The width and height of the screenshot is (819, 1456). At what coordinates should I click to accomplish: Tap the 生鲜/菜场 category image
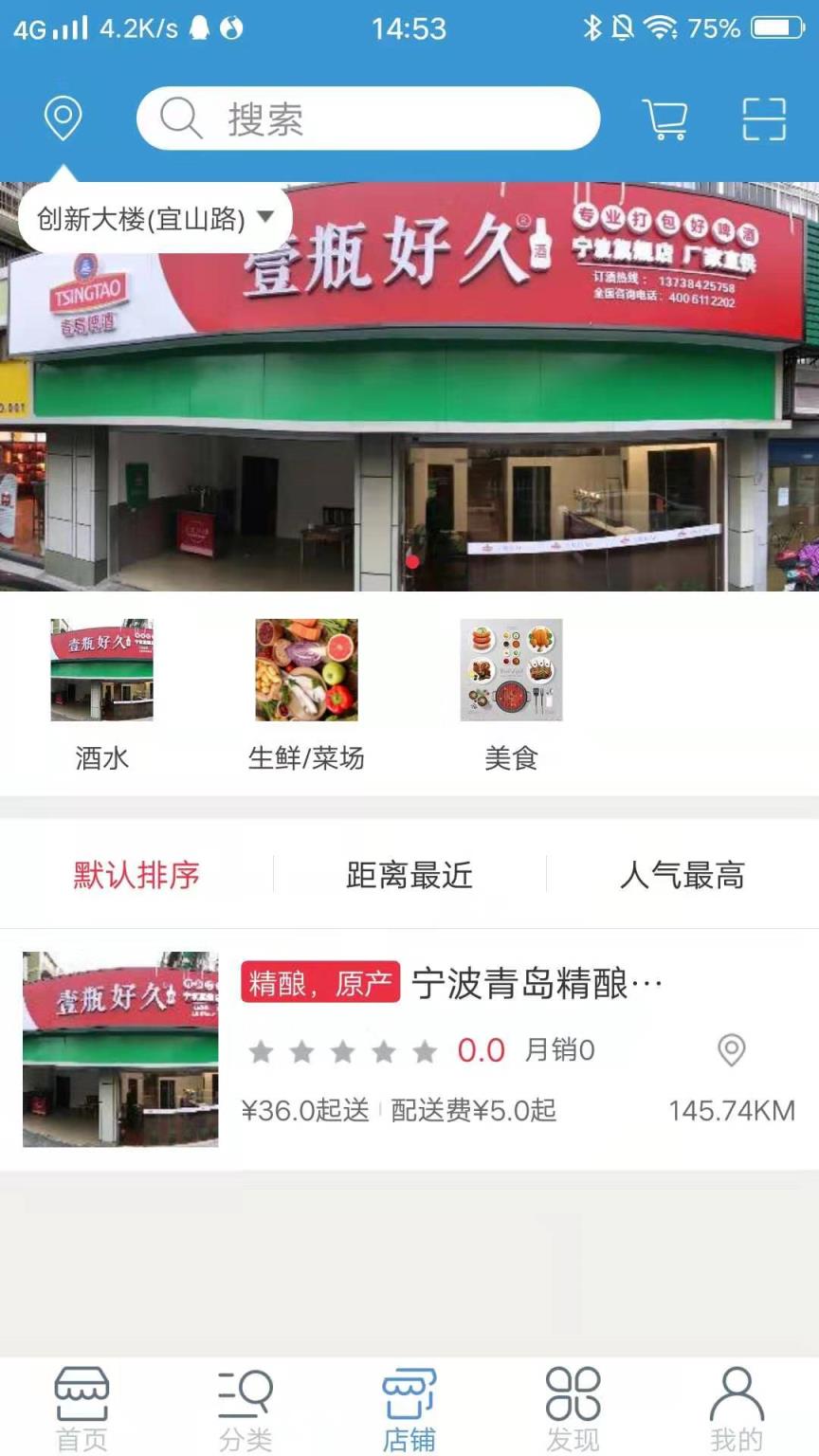pos(305,668)
